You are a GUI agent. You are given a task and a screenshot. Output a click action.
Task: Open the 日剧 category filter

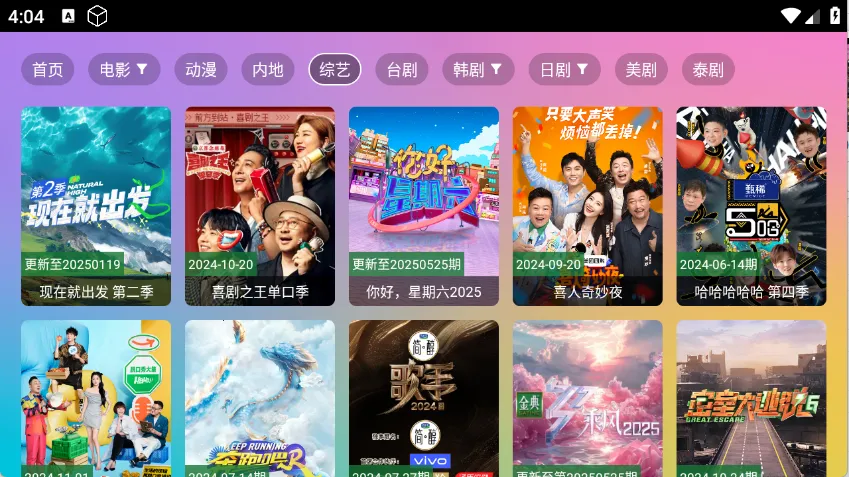564,70
